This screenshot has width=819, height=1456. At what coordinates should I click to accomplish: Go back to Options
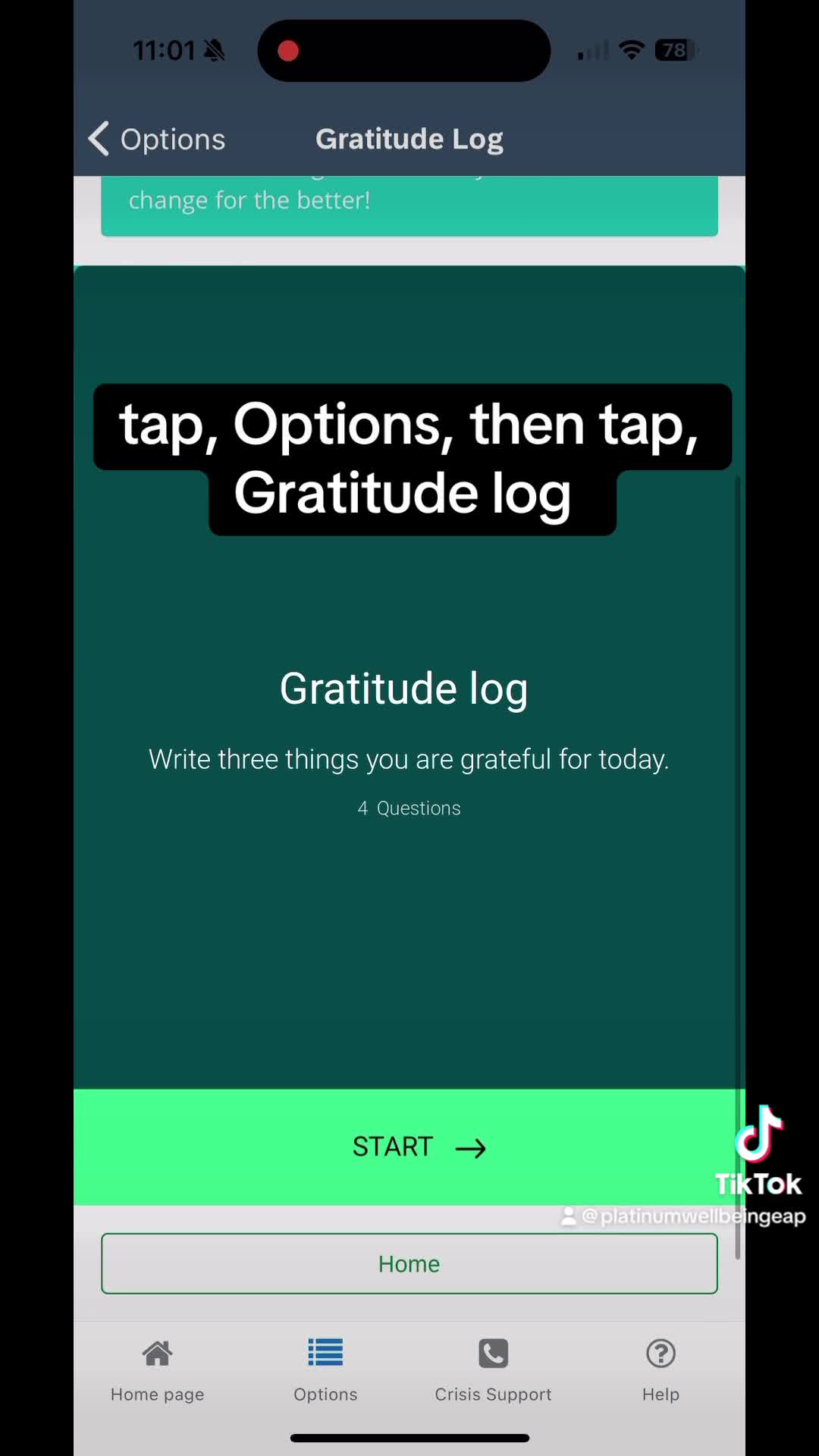[157, 139]
